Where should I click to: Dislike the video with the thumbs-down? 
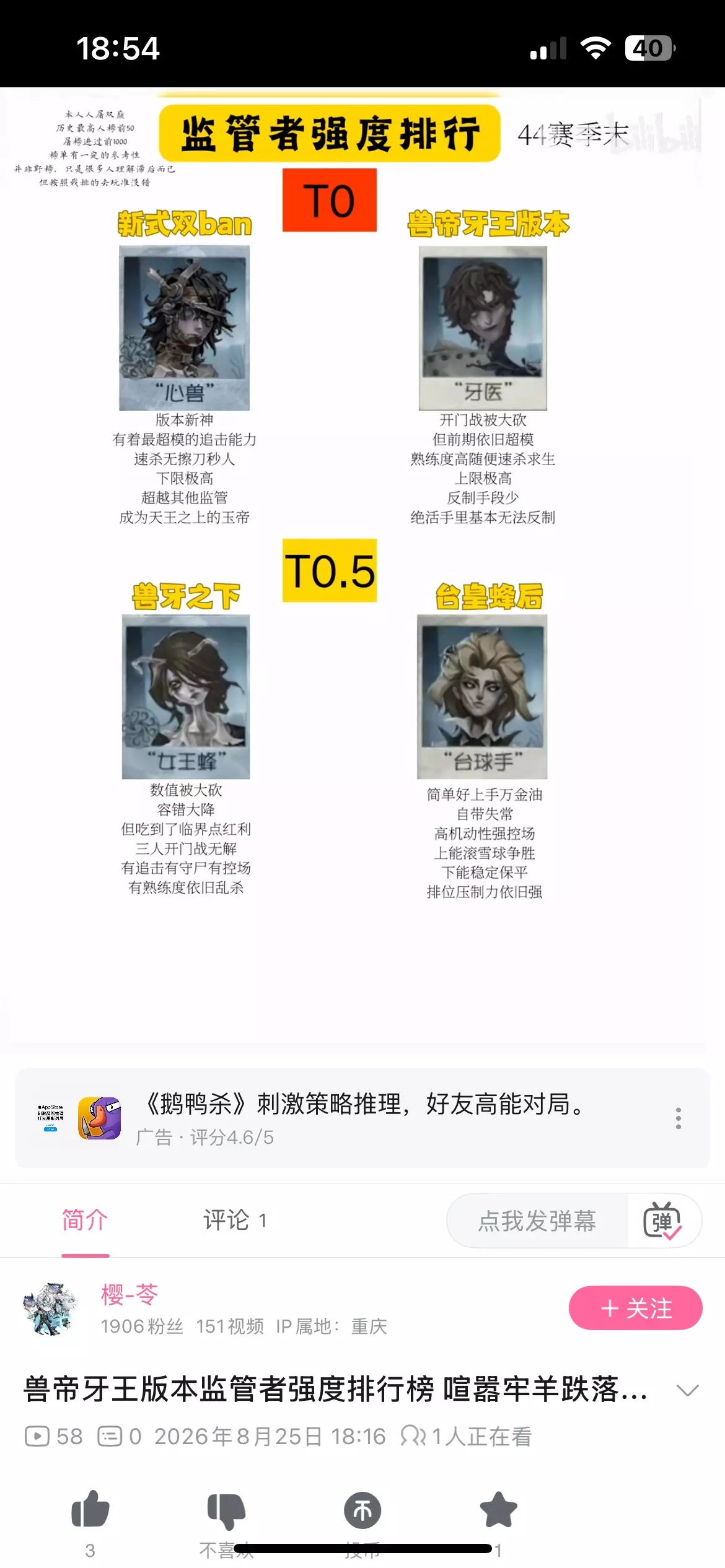[x=227, y=1510]
